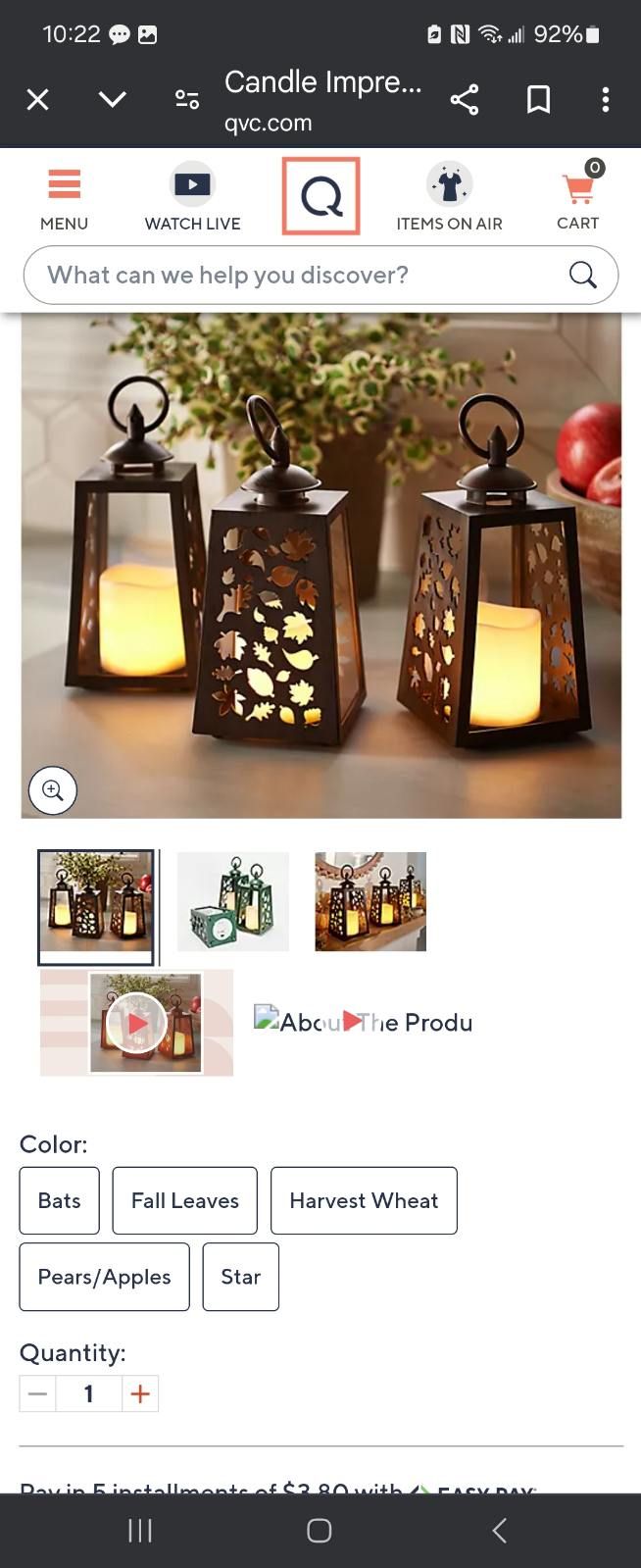Image resolution: width=641 pixels, height=1568 pixels.
Task: Increase quantity with the plus button
Action: (140, 1393)
